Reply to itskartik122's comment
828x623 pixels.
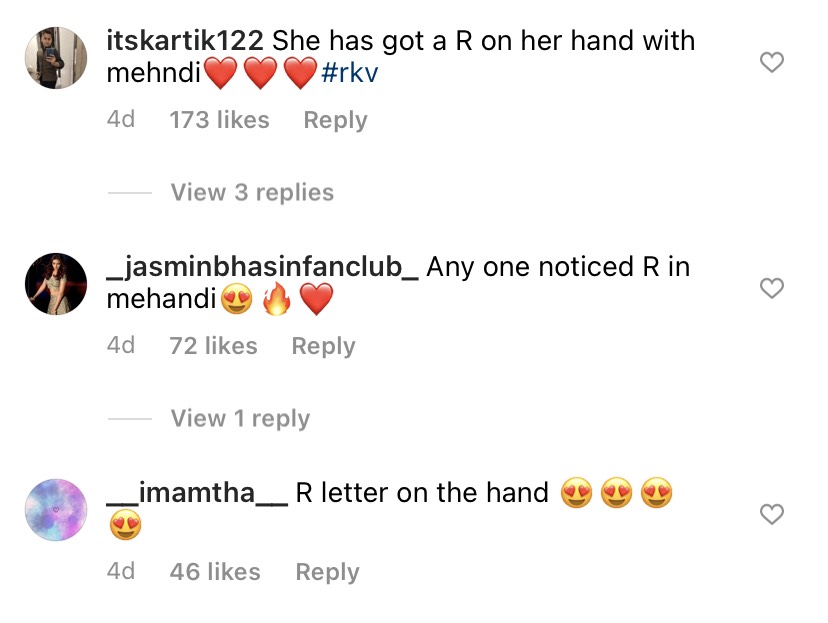pos(335,120)
